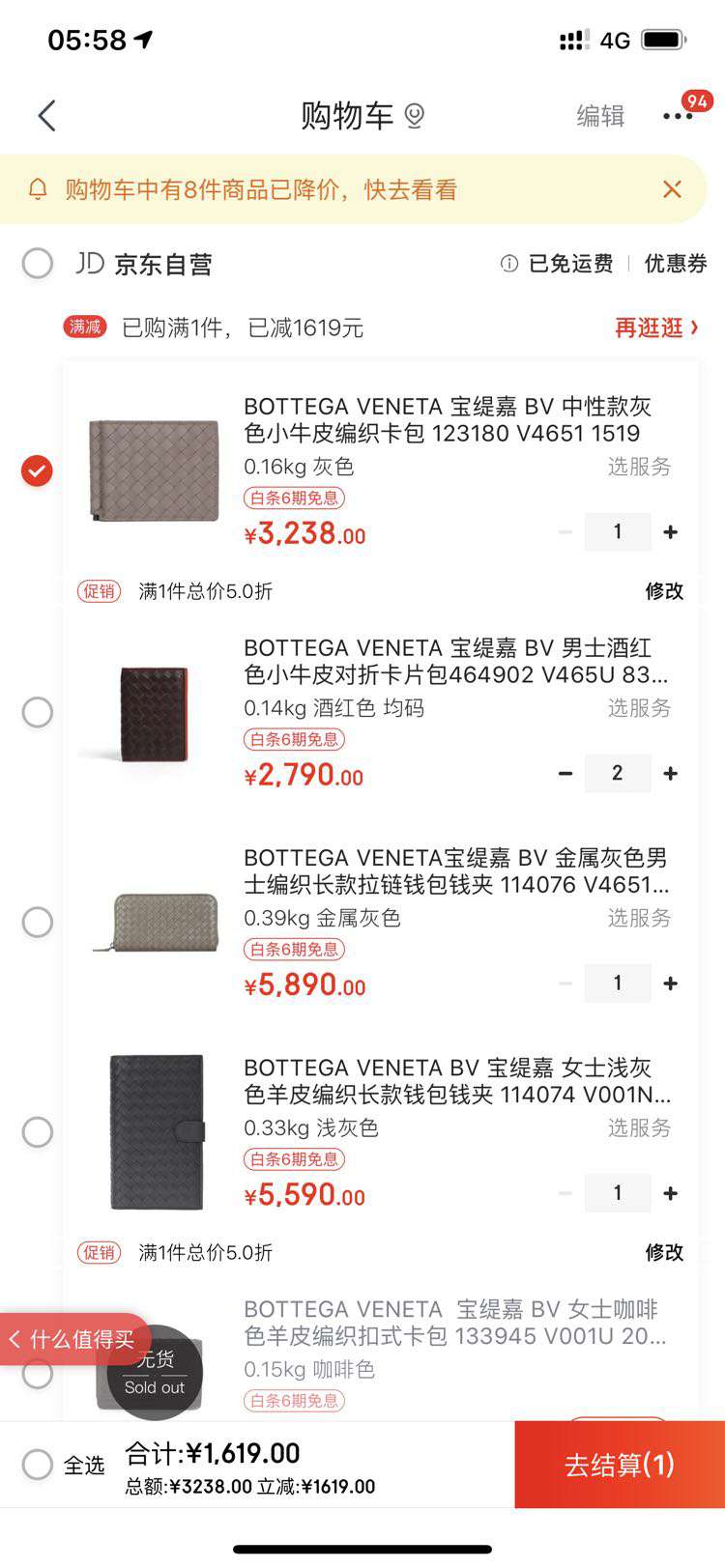
Task: Deselect the grey card holder checkbox
Action: 37,471
